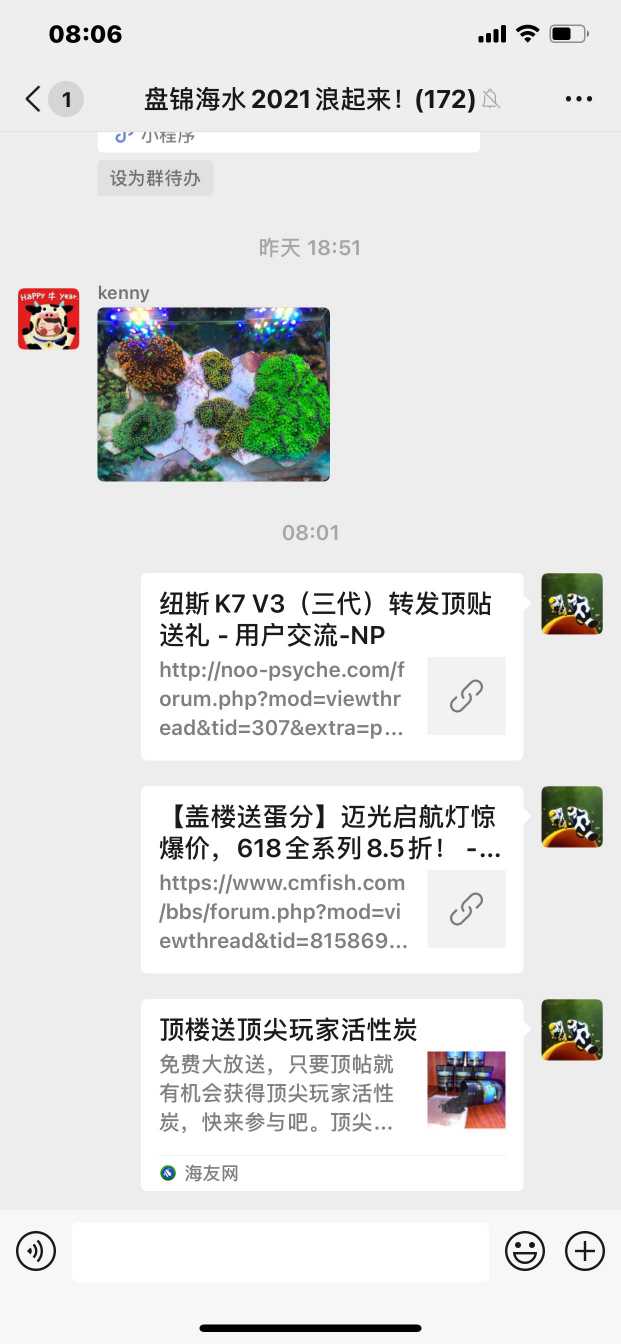
Task: Open the group chat overflow menu
Action: point(579,99)
